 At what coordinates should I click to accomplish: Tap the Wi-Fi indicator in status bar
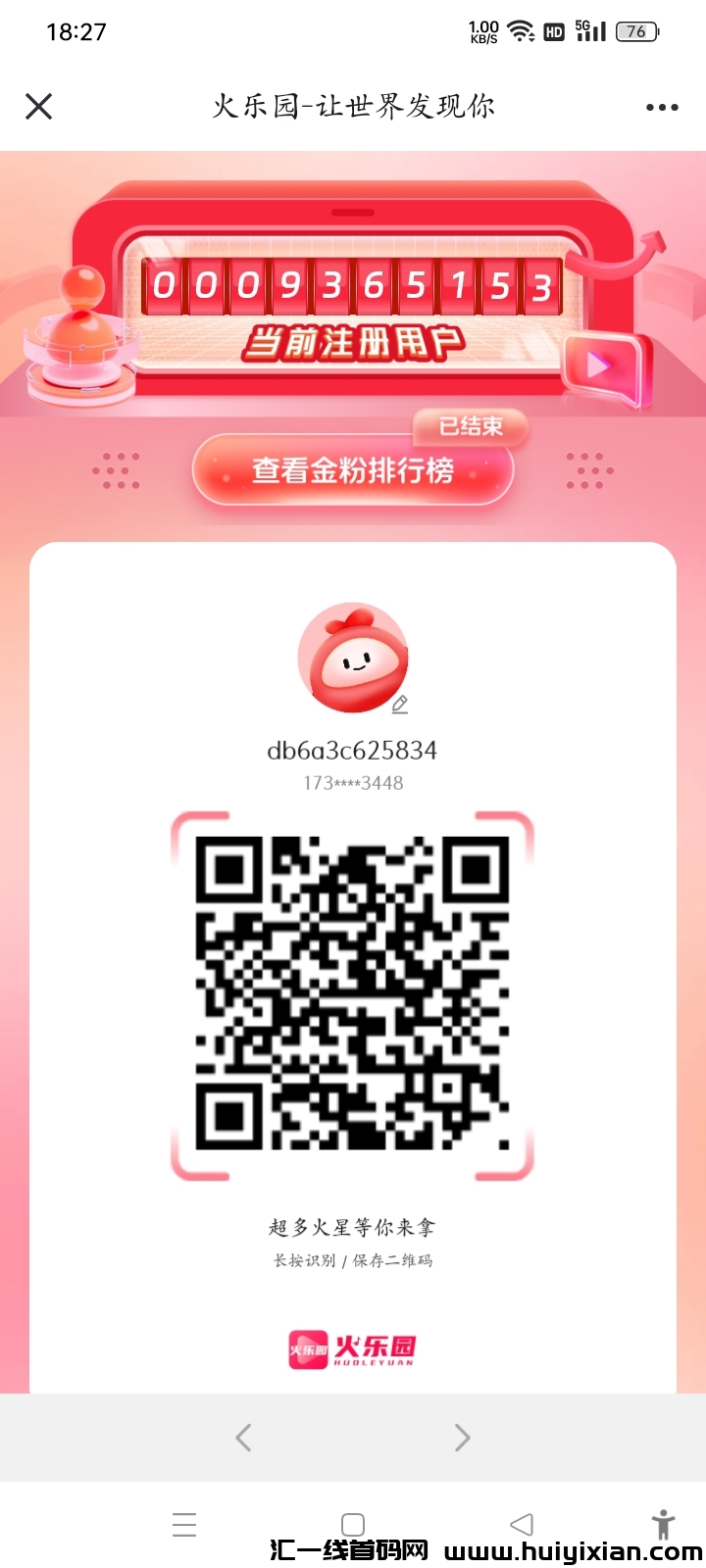click(x=520, y=29)
